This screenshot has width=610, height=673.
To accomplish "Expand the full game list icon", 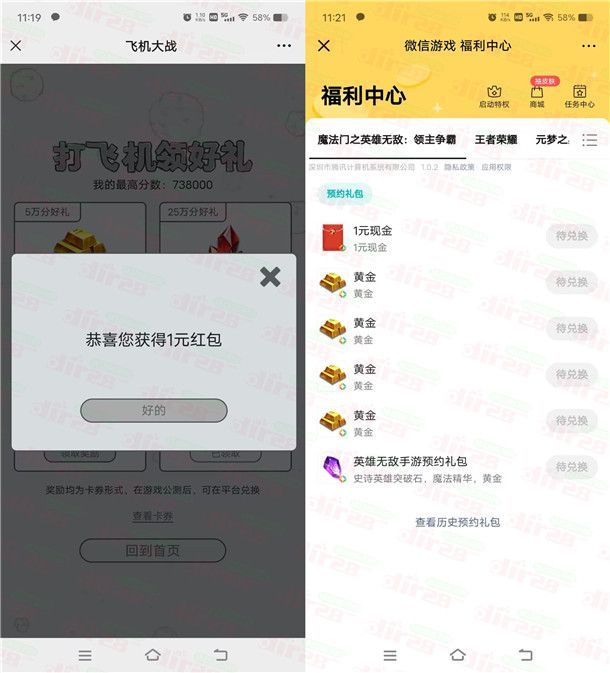I will [x=590, y=140].
